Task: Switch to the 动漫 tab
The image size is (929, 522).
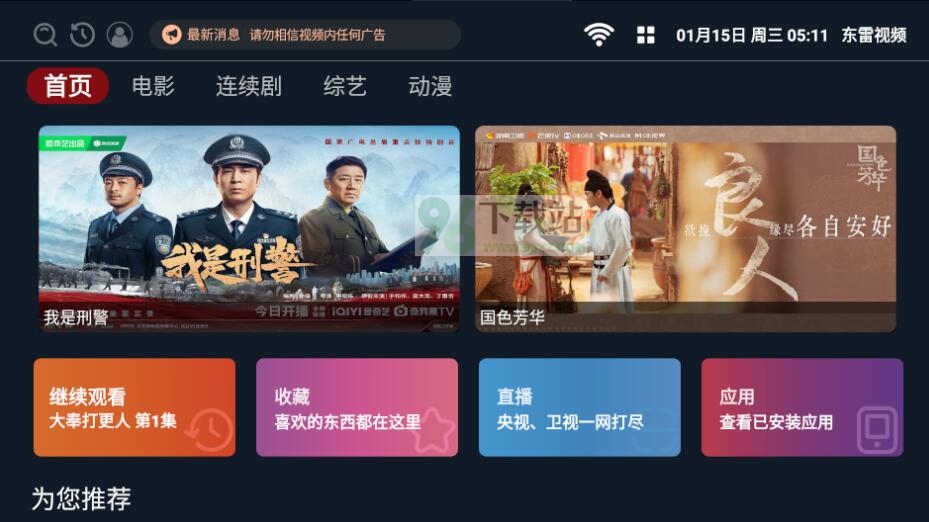Action: tap(430, 86)
